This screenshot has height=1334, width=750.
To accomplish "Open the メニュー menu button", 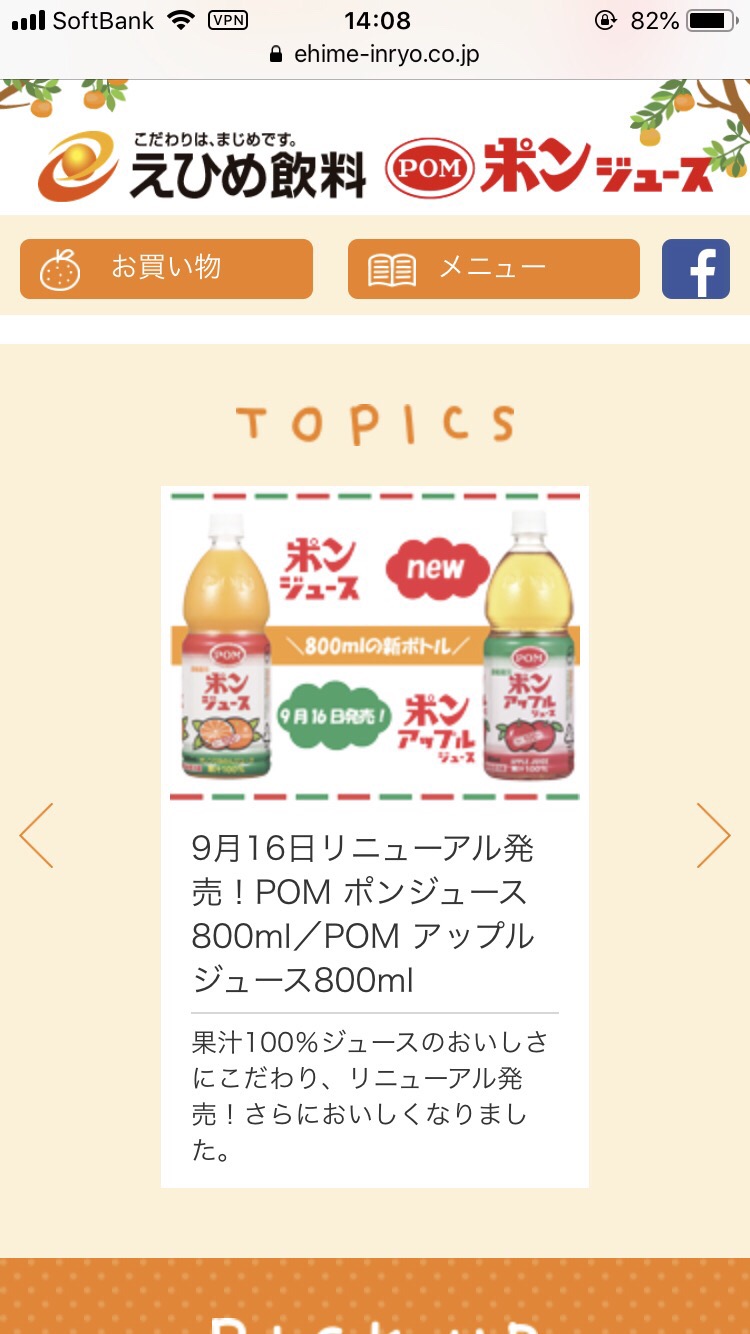I will 493,269.
